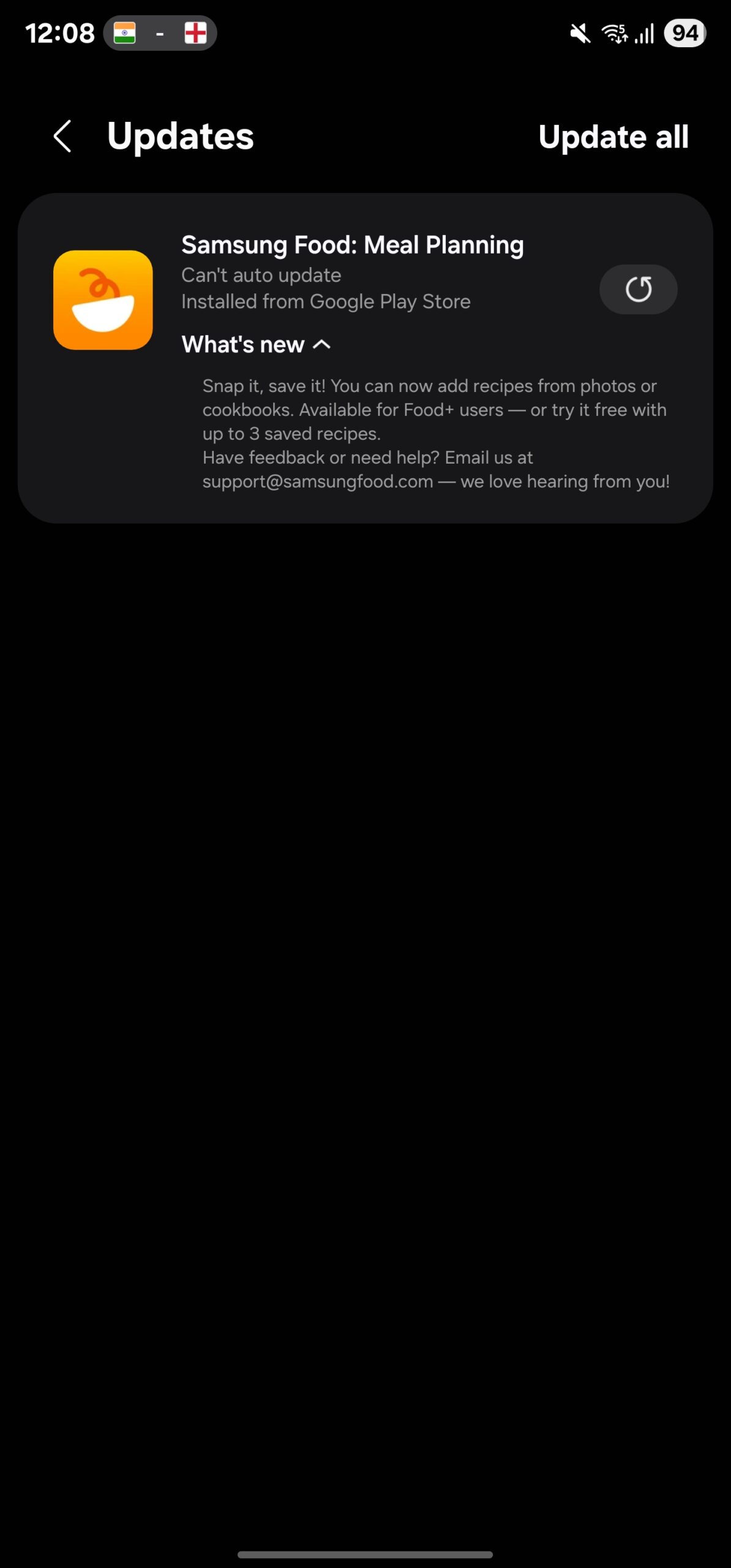Collapse the What's new section
731x1568 pixels.
257,345
